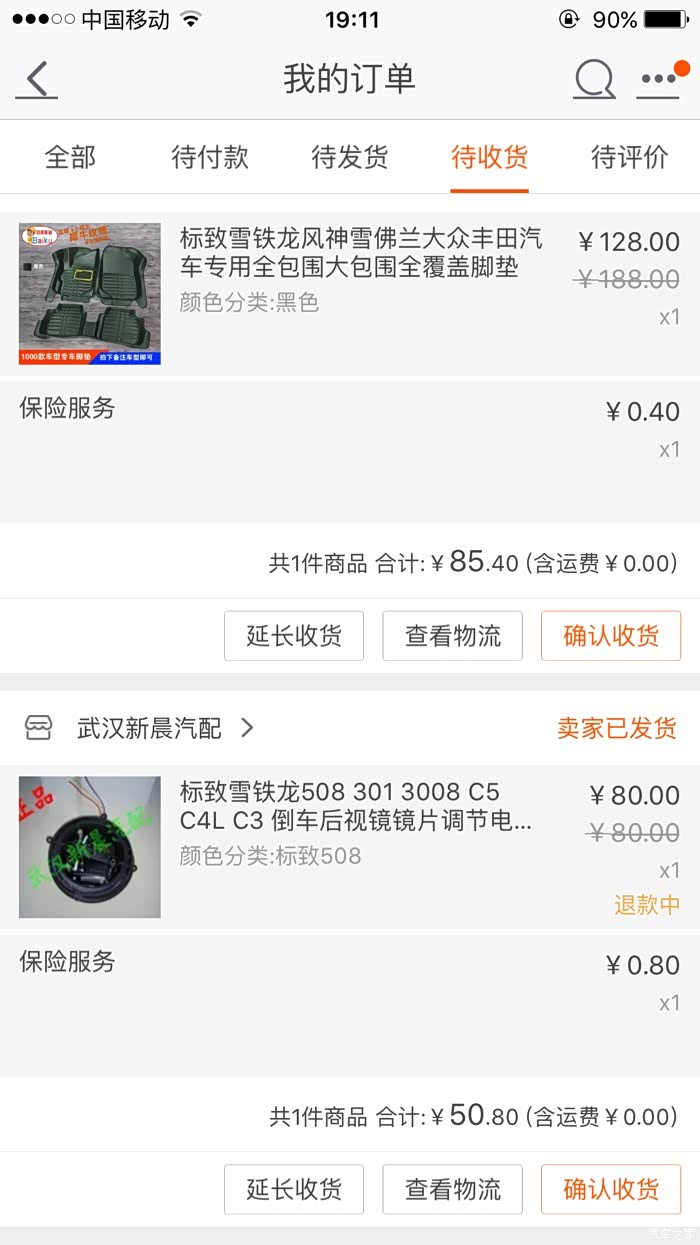Tap 延长收货 for the ¥85.40 order
Screen dimensions: 700x1245
(294, 636)
